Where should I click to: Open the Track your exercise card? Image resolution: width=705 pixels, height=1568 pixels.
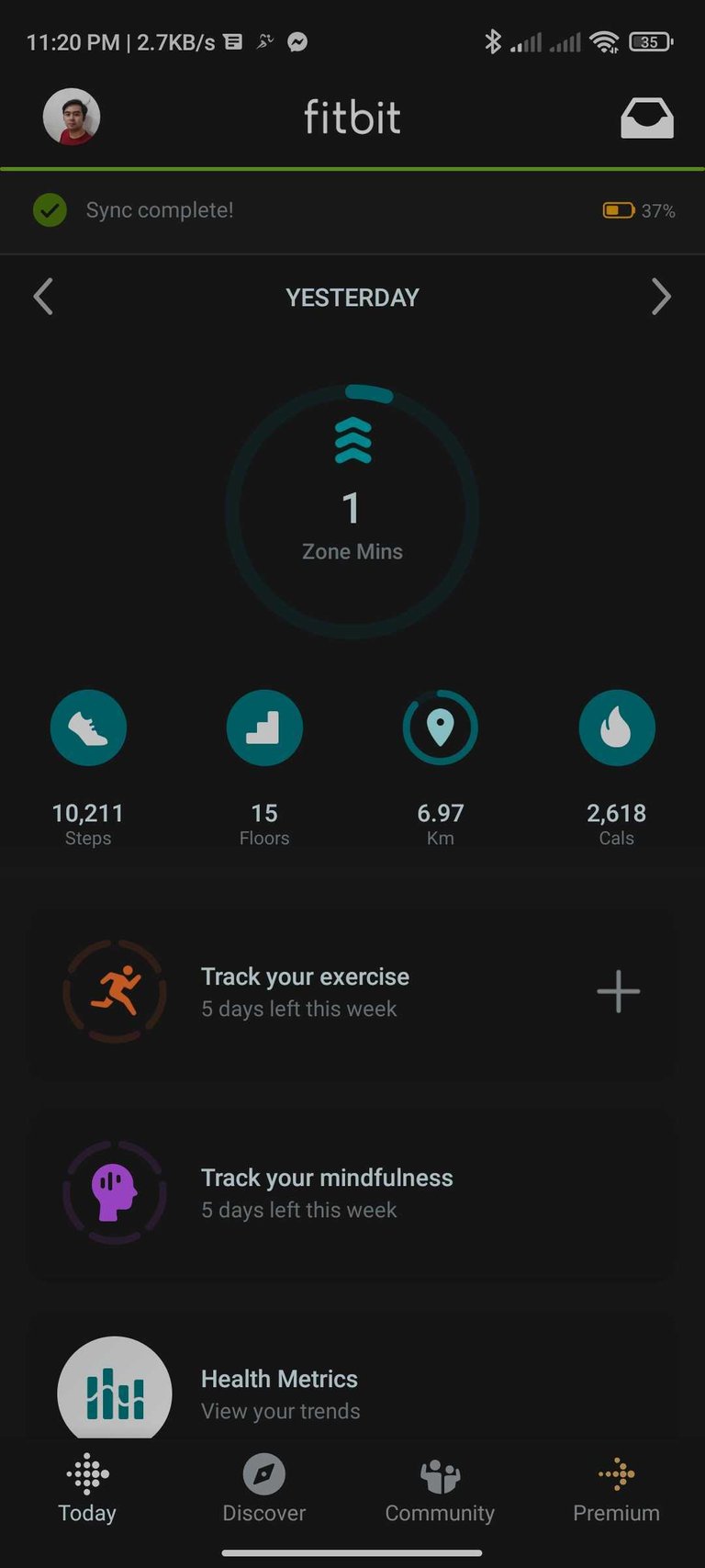306,992
